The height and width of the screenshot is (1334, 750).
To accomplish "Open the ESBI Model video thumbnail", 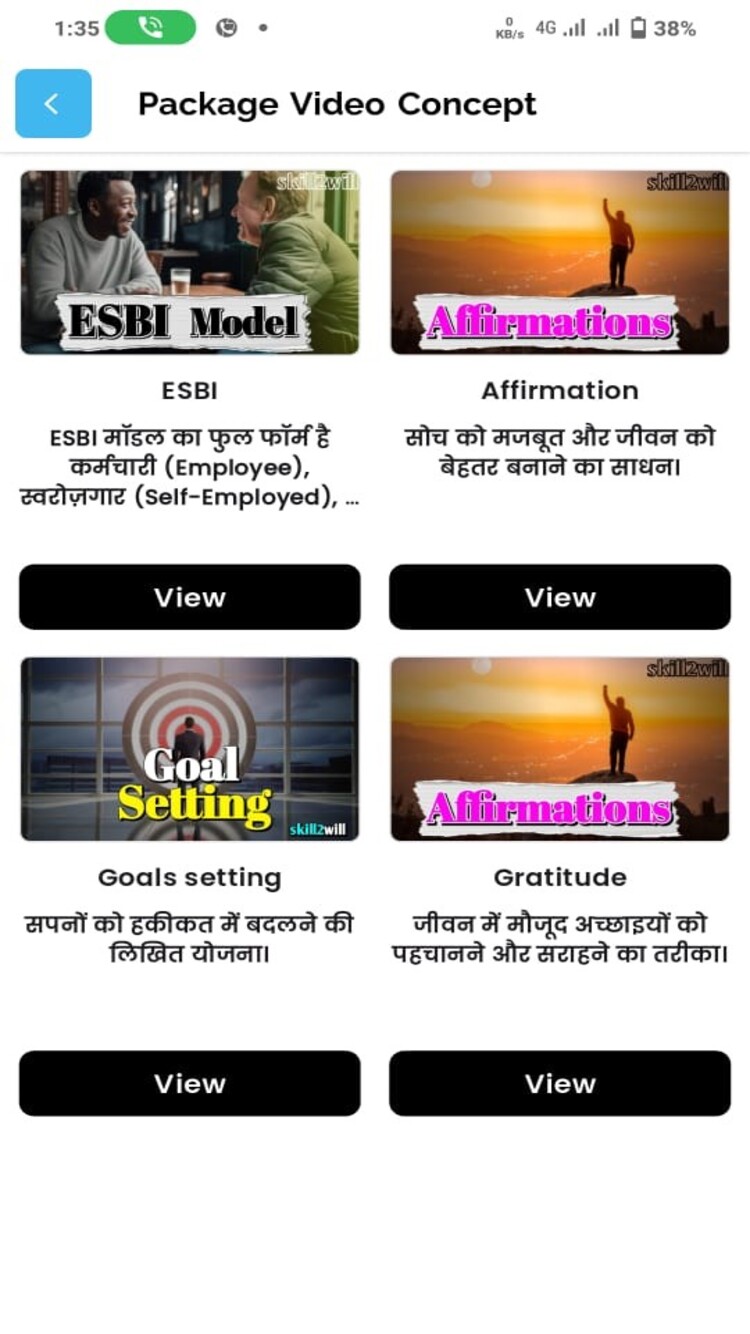I will 190,262.
